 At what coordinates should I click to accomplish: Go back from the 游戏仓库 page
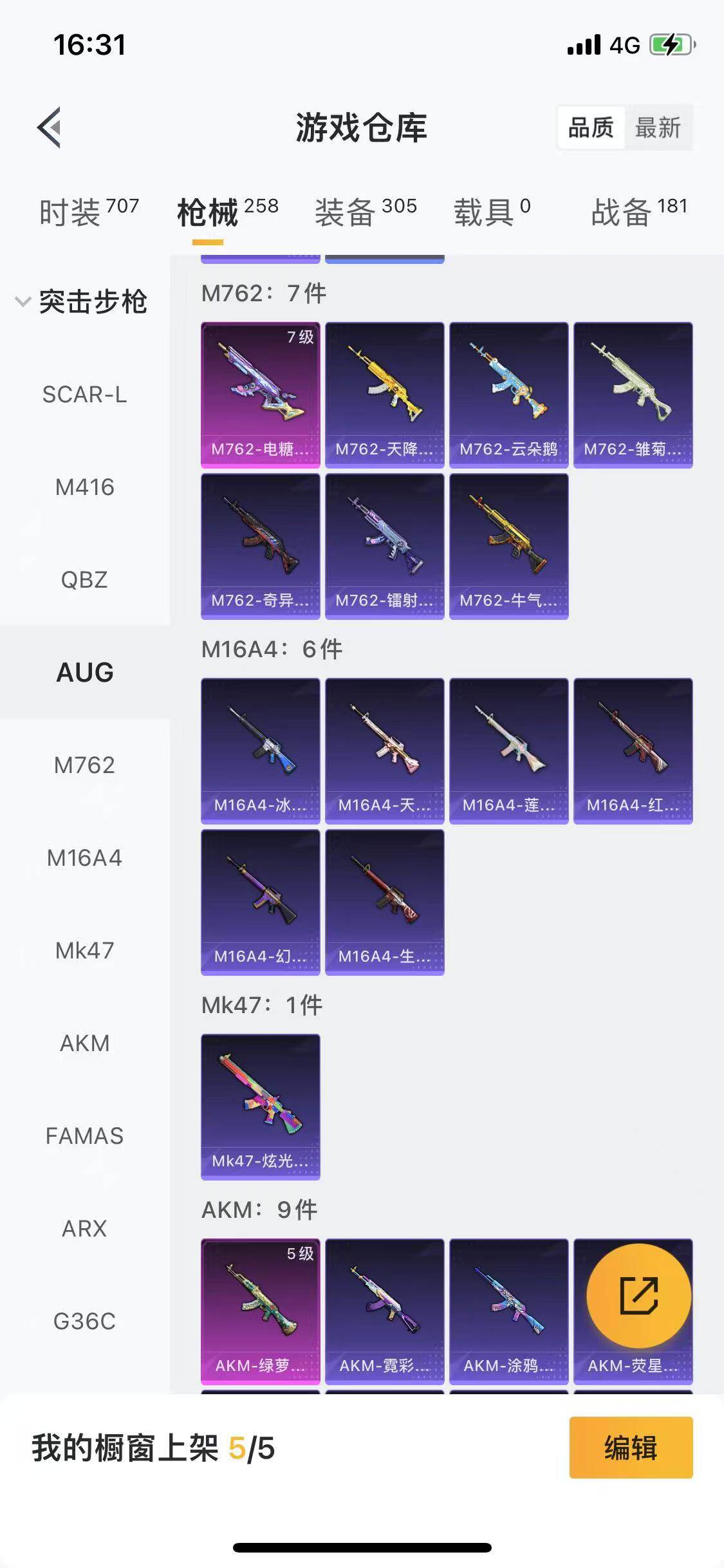pyautogui.click(x=50, y=127)
